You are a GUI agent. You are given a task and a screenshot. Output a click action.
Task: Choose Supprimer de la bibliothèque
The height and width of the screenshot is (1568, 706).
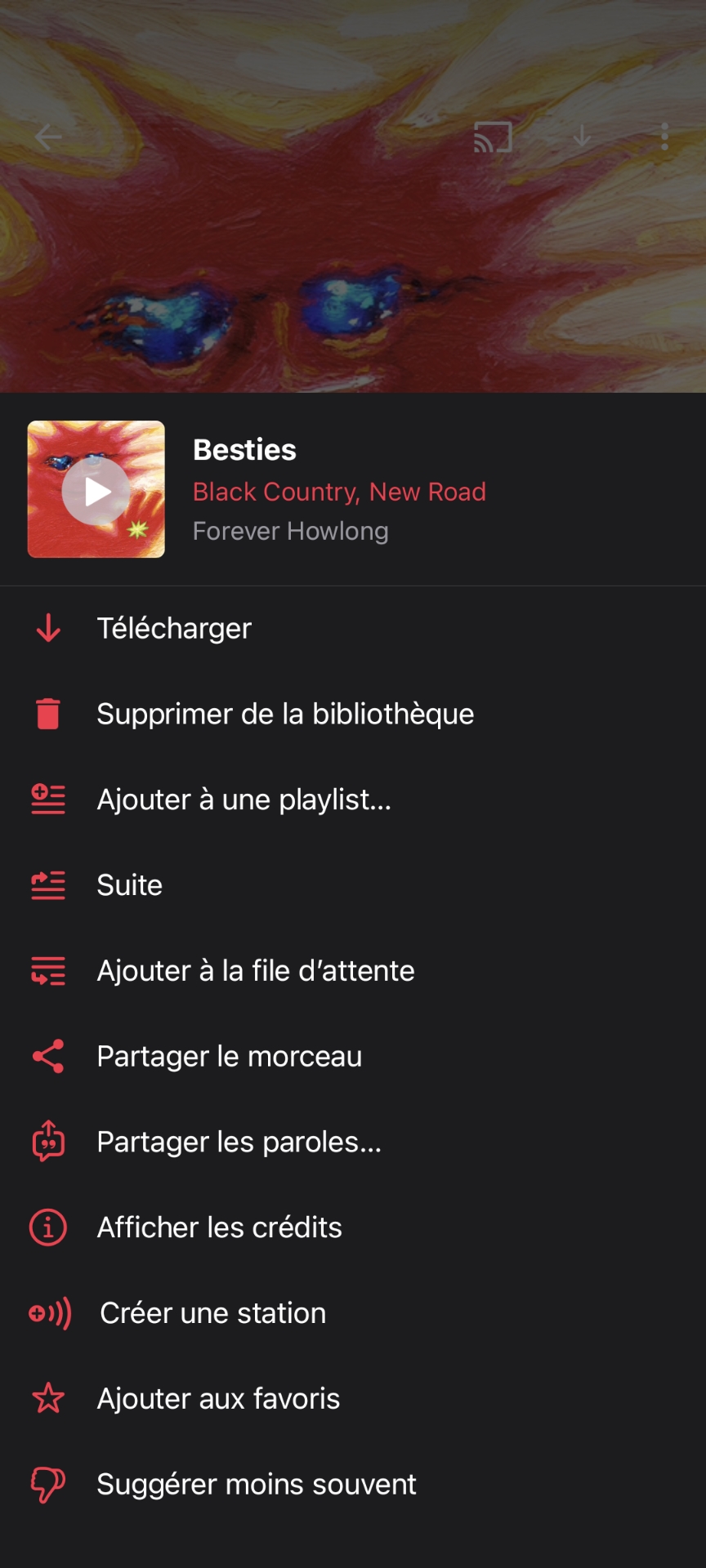coord(285,715)
